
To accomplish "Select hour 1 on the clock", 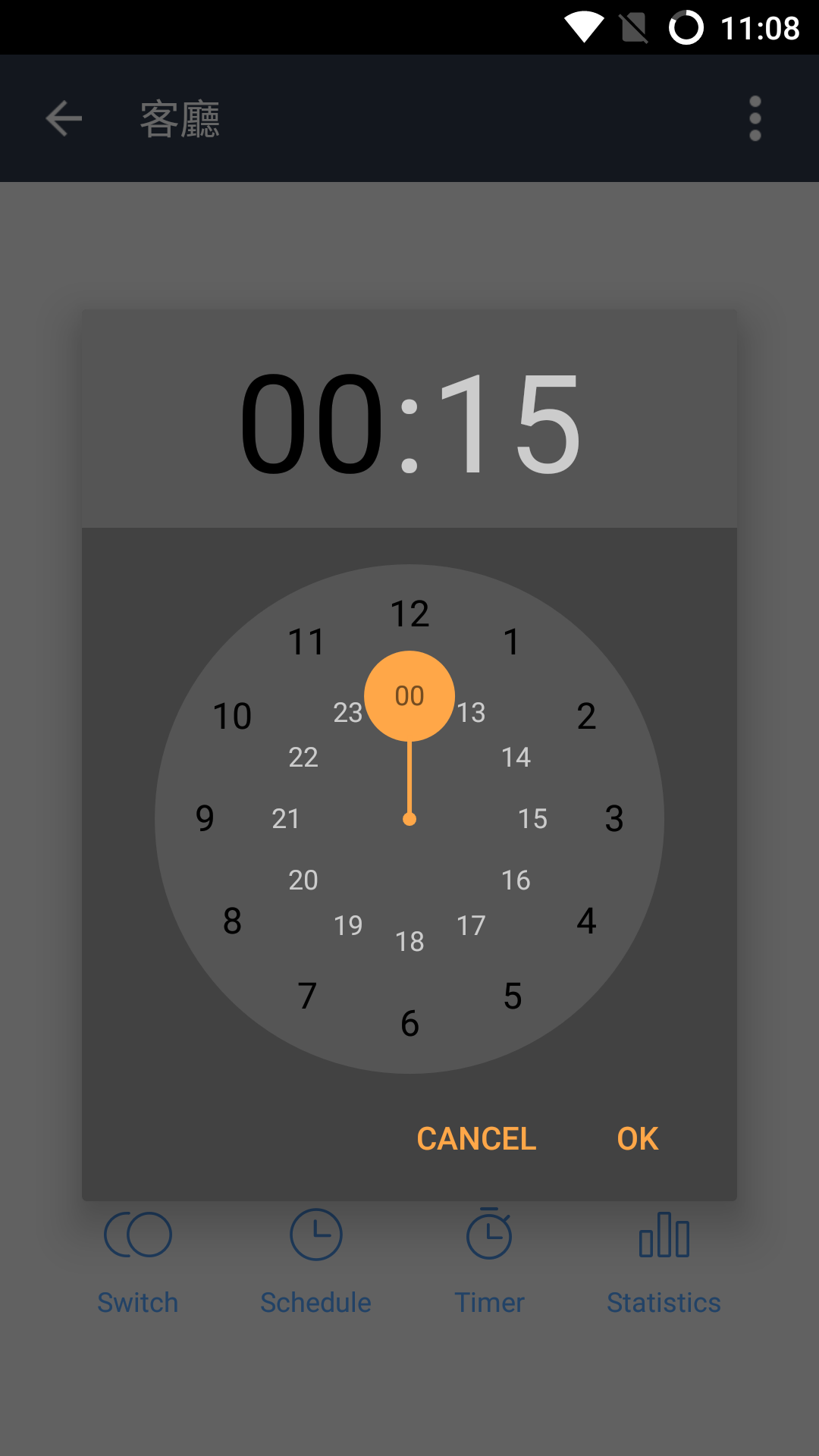I will pyautogui.click(x=512, y=642).
